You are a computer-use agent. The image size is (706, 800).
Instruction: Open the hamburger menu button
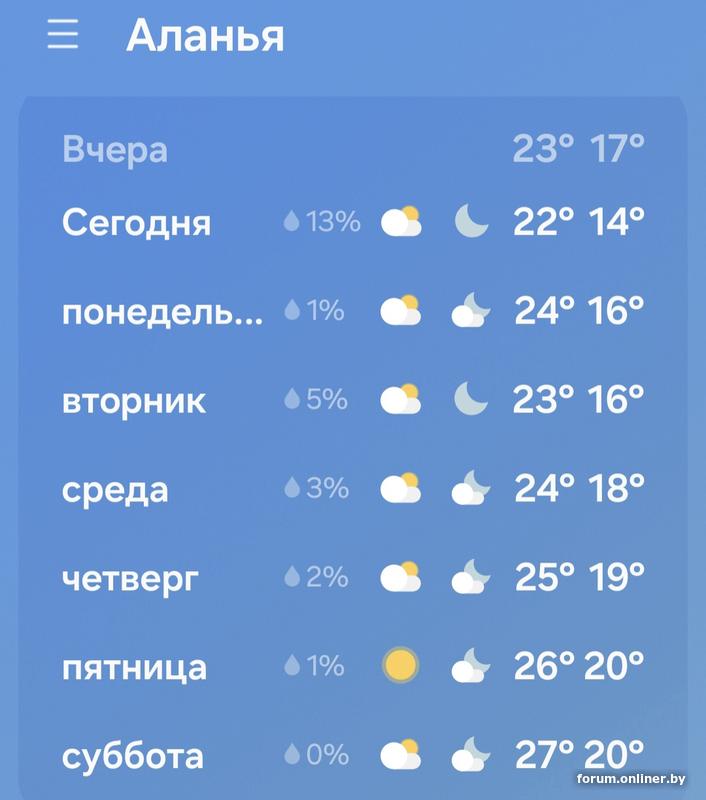pyautogui.click(x=63, y=36)
